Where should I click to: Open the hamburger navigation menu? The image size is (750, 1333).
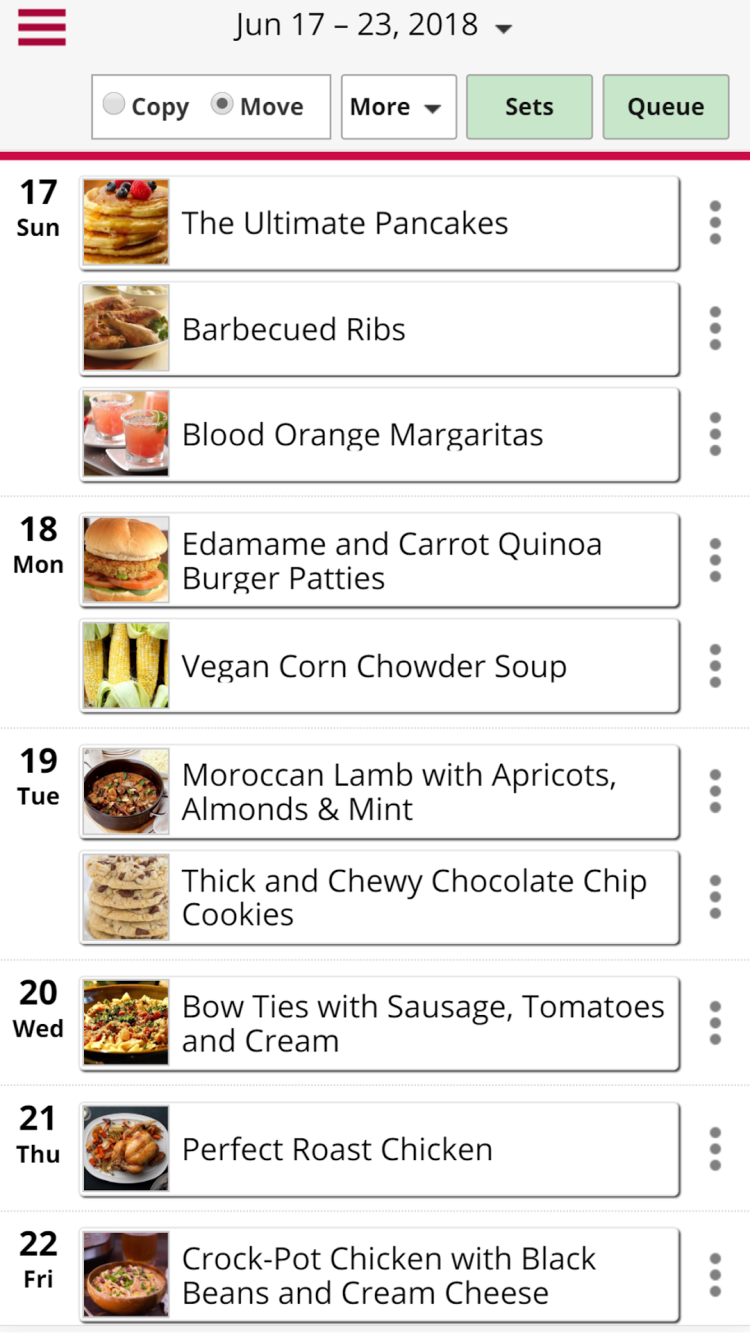[x=42, y=27]
